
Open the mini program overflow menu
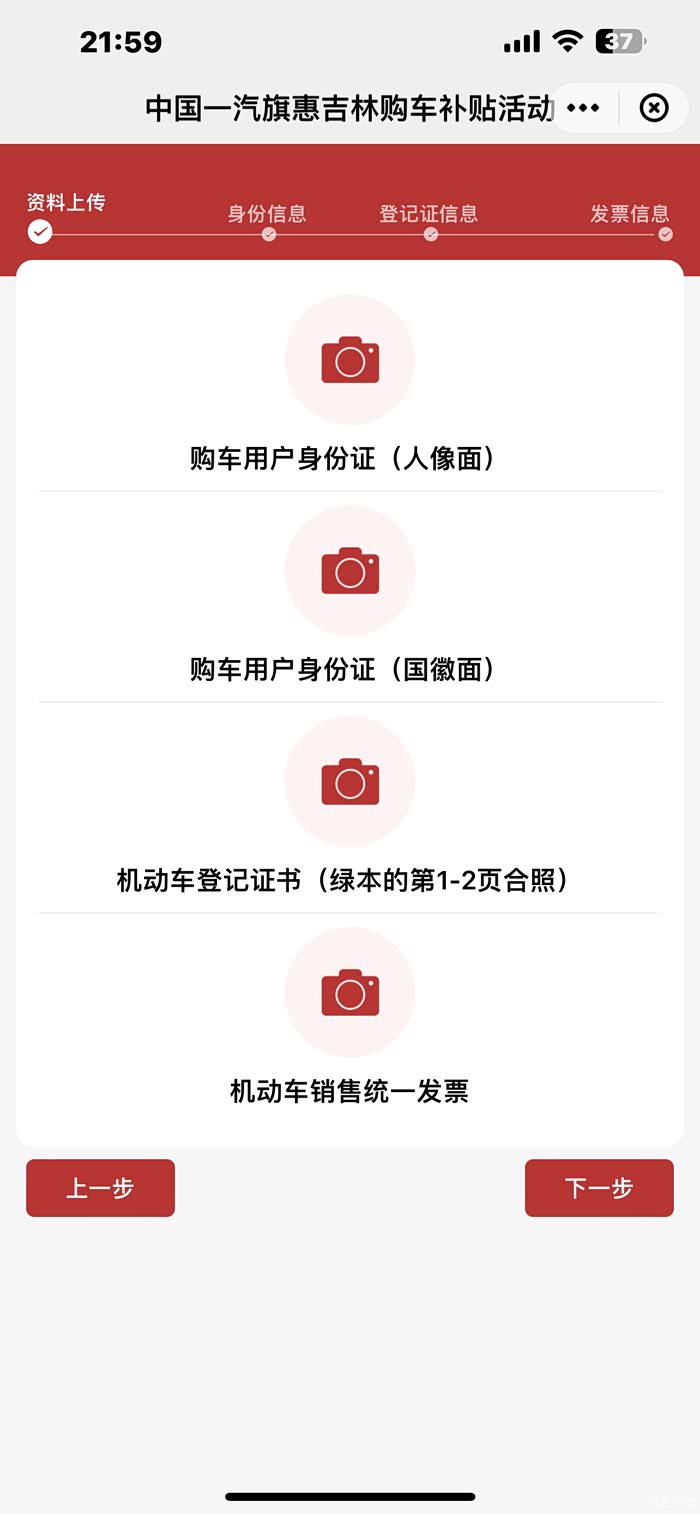point(583,108)
